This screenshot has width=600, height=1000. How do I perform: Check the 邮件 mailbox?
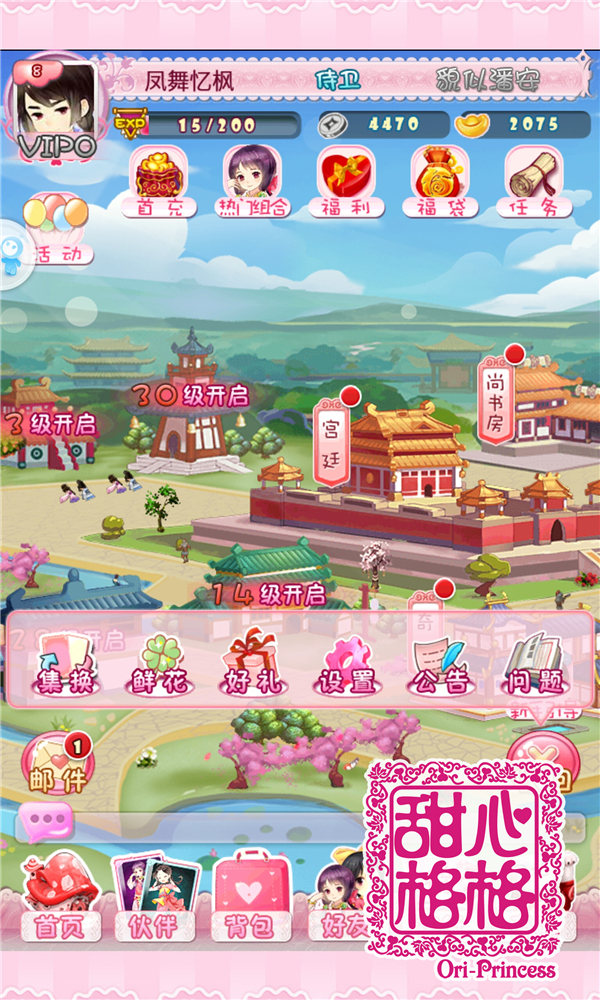(57, 765)
